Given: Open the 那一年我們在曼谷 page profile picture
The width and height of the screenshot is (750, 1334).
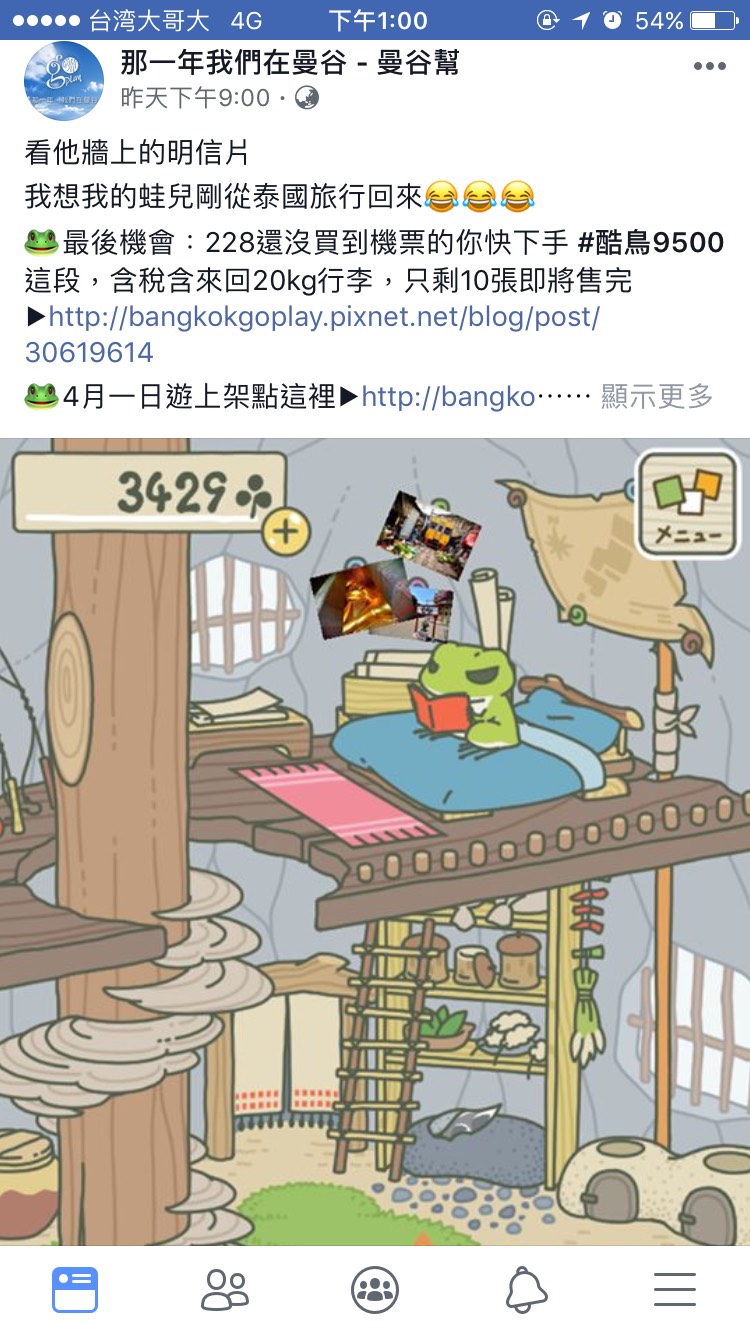Looking at the screenshot, I should 63,81.
